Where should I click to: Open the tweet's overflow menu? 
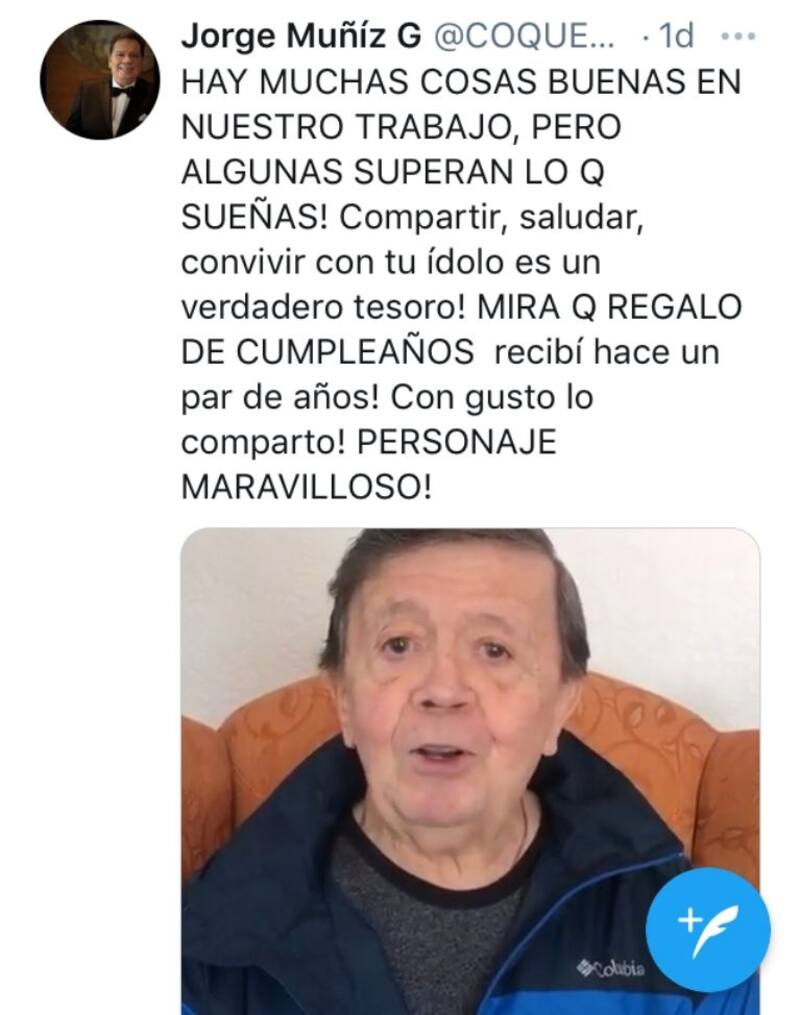tap(738, 36)
